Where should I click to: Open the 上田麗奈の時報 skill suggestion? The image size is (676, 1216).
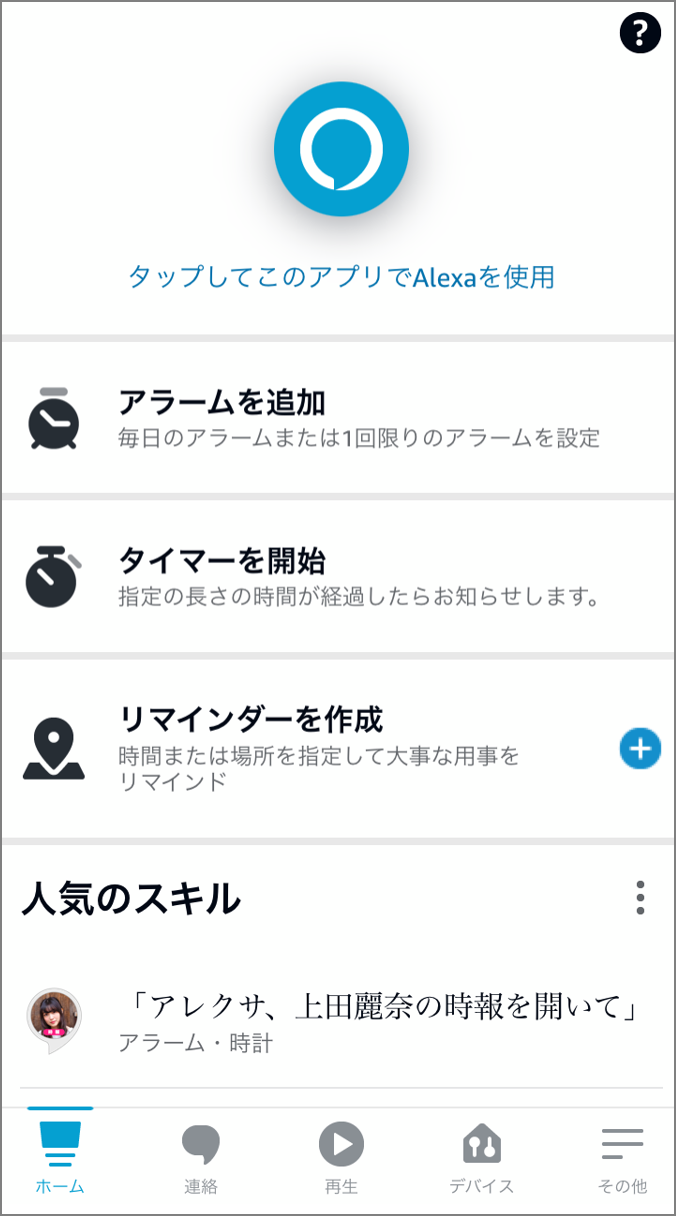click(x=340, y=1022)
